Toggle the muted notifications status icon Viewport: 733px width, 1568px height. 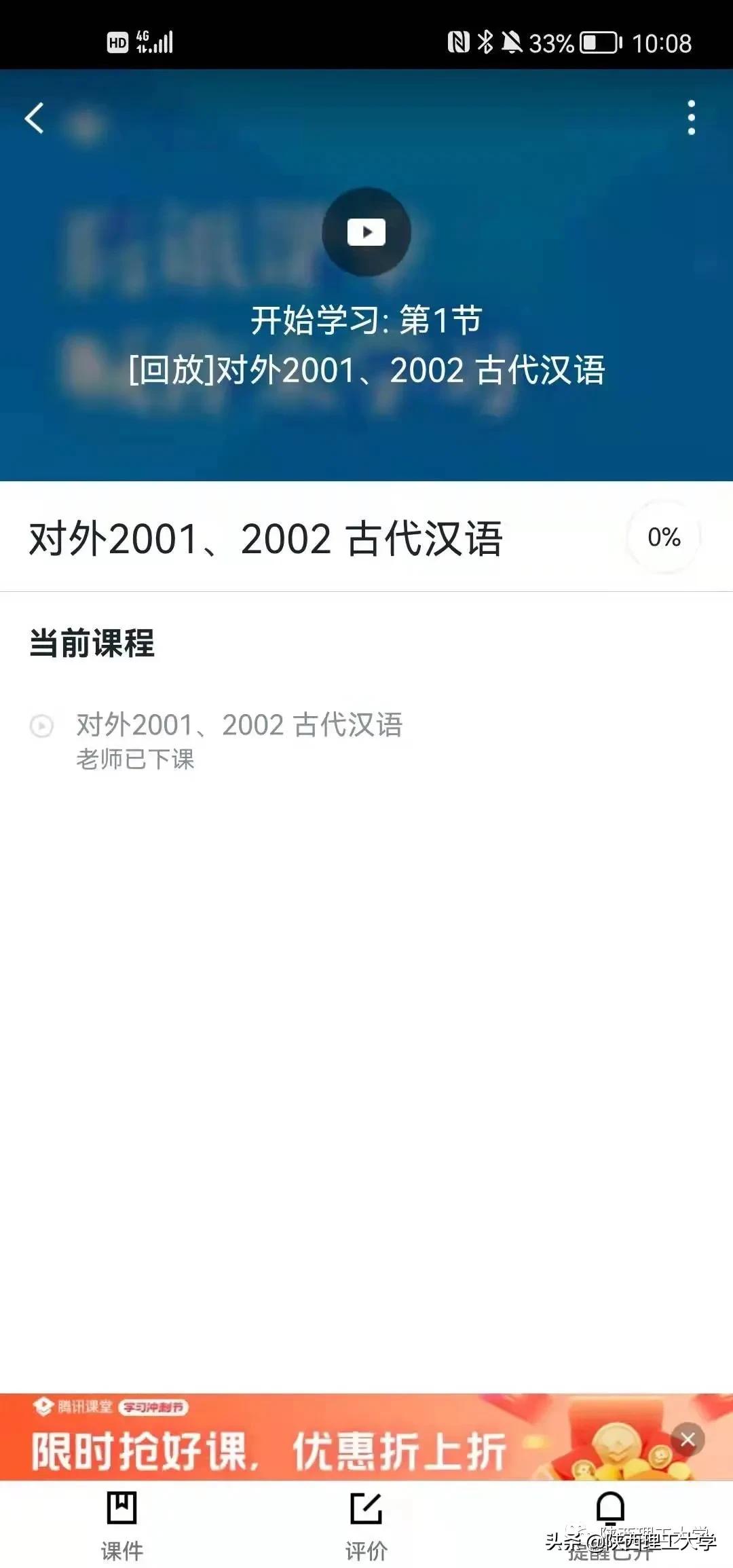514,42
